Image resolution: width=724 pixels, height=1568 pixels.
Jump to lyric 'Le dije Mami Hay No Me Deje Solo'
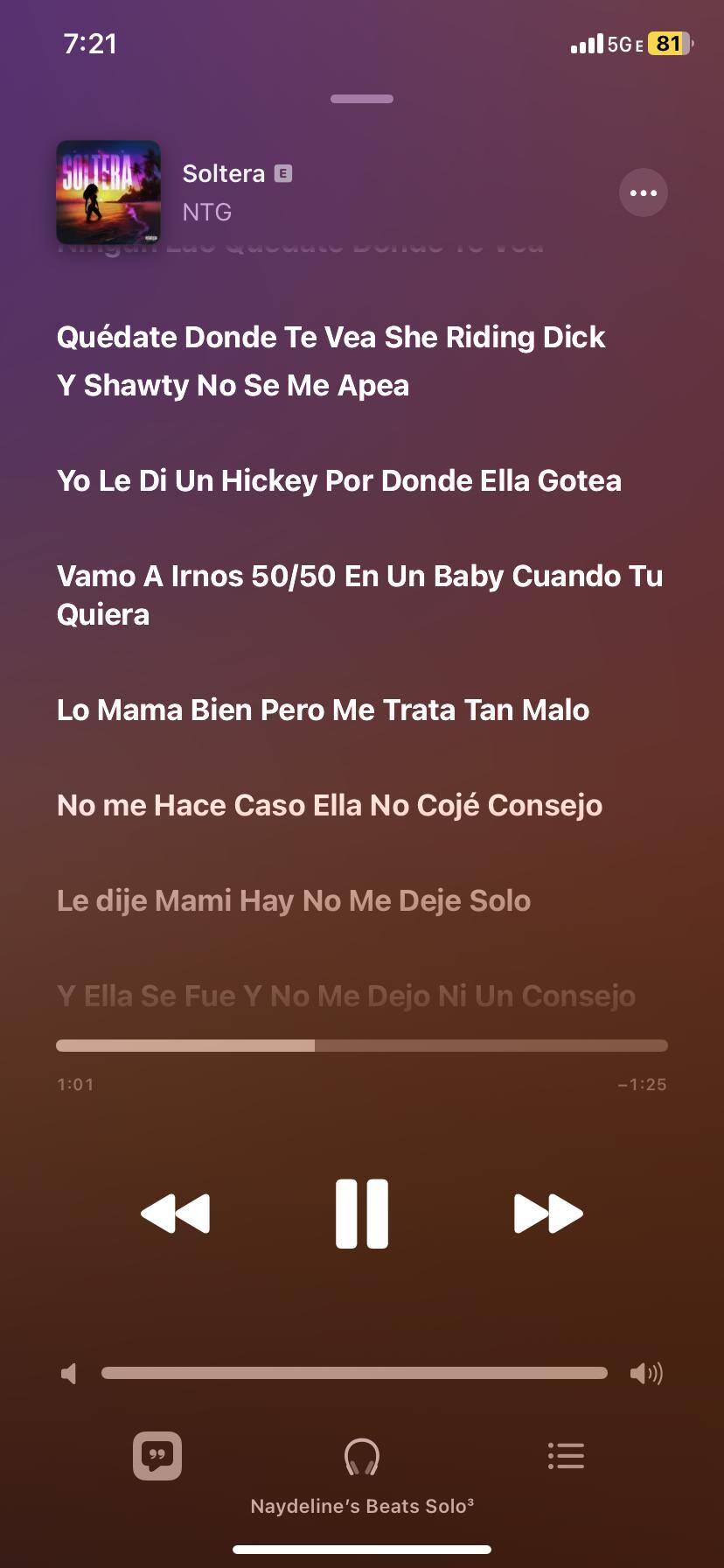tap(294, 901)
